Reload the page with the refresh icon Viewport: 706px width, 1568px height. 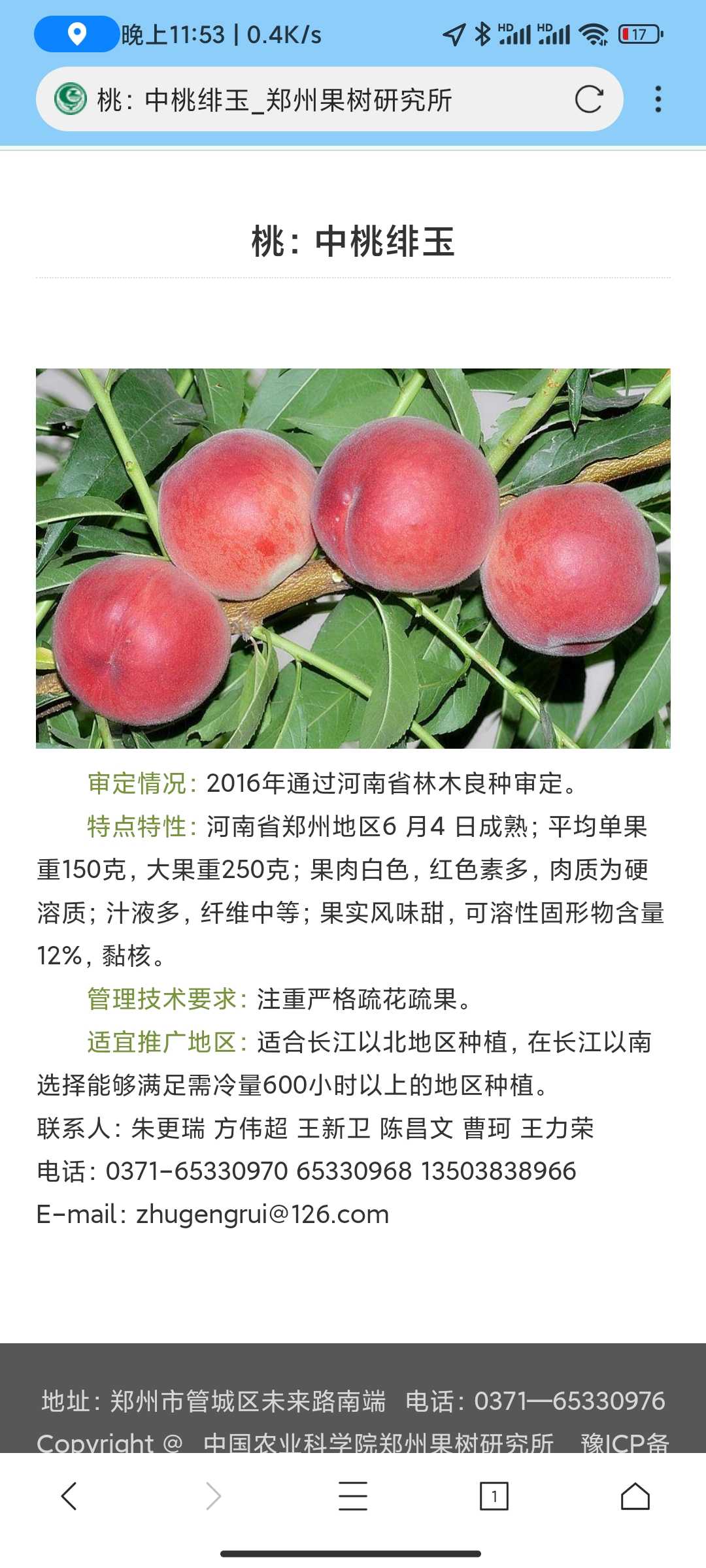588,99
